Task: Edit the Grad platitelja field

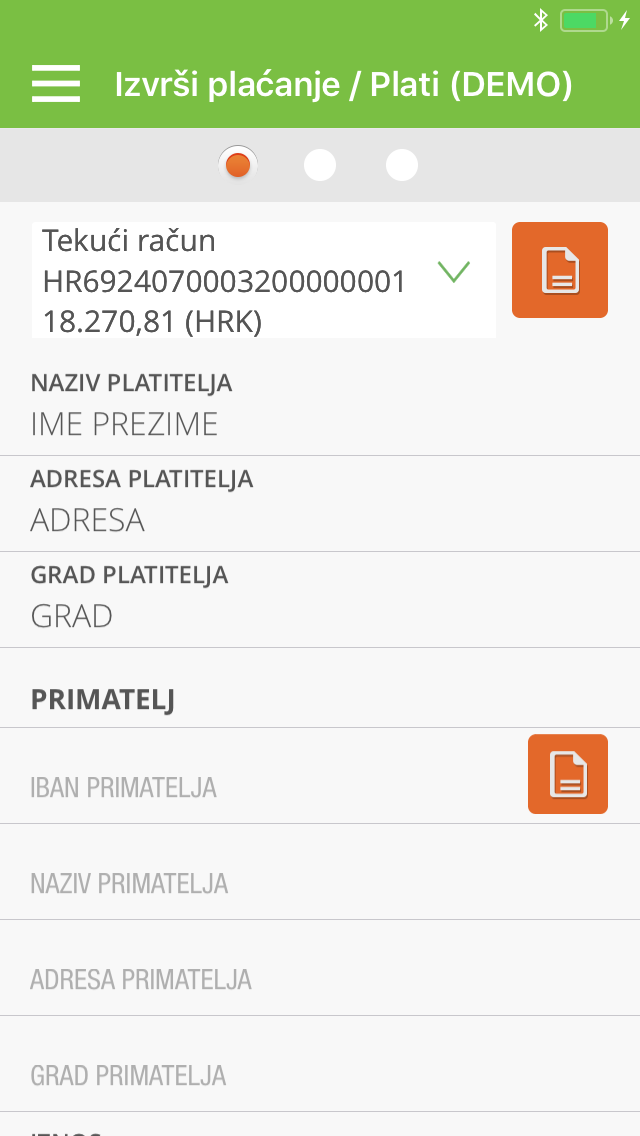Action: click(x=320, y=600)
